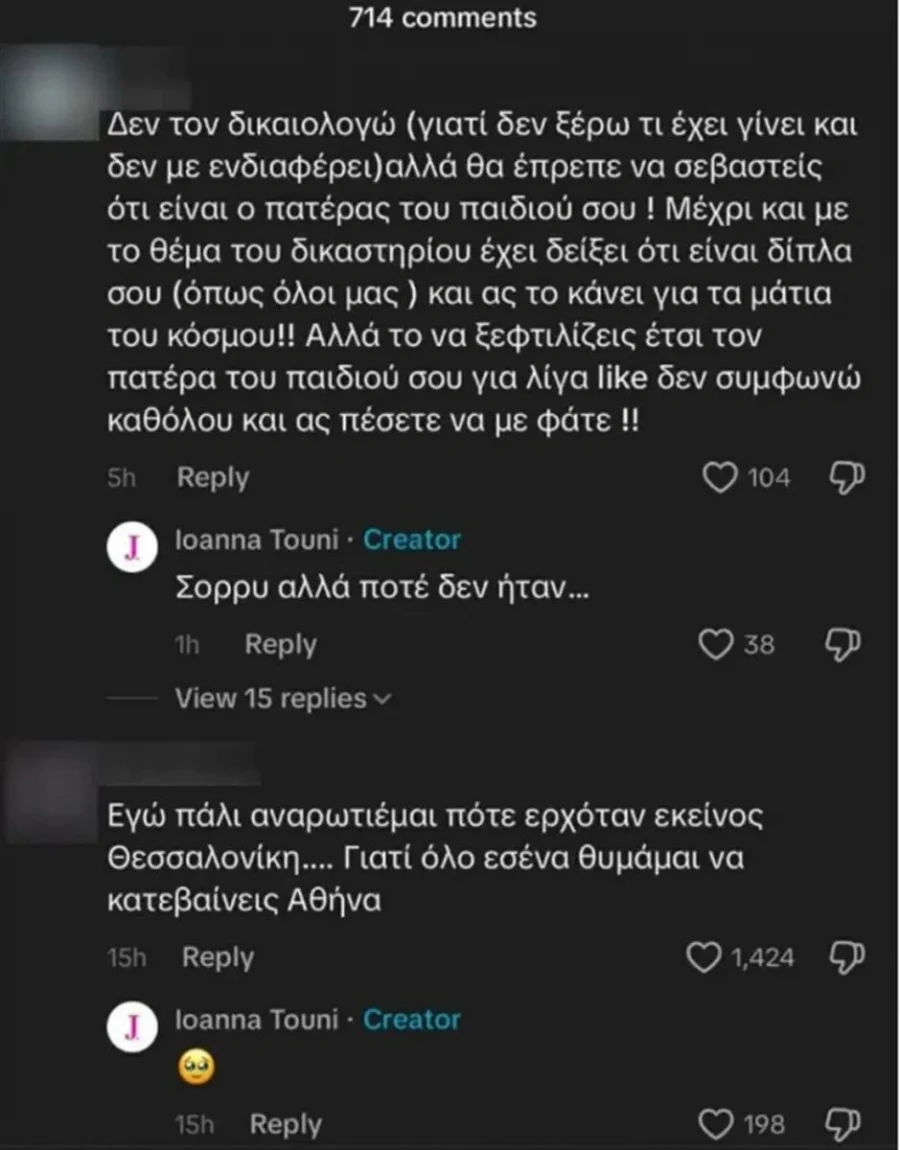Image resolution: width=900 pixels, height=1150 pixels.
Task: Reply to Ioanna Touni's emoji reply
Action: point(284,1125)
